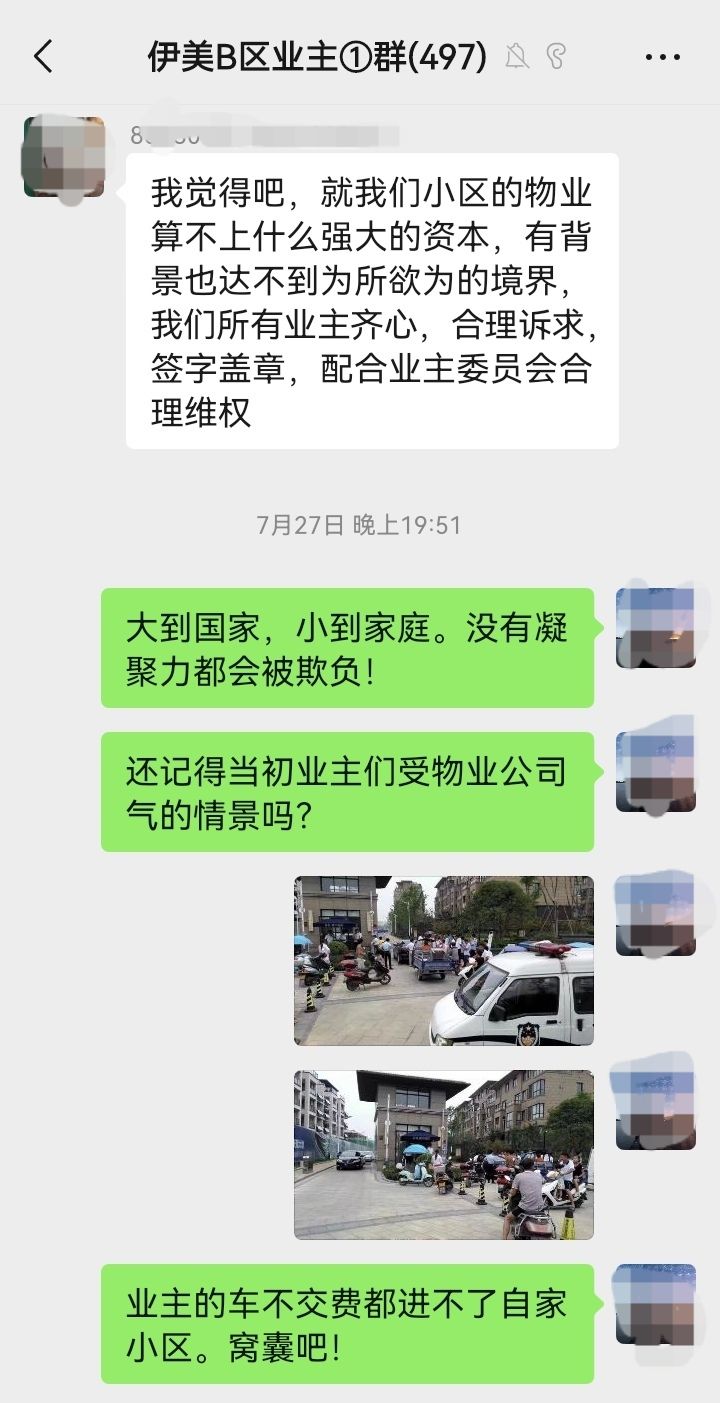Go back to the chat list
The image size is (720, 1403).
click(42, 57)
